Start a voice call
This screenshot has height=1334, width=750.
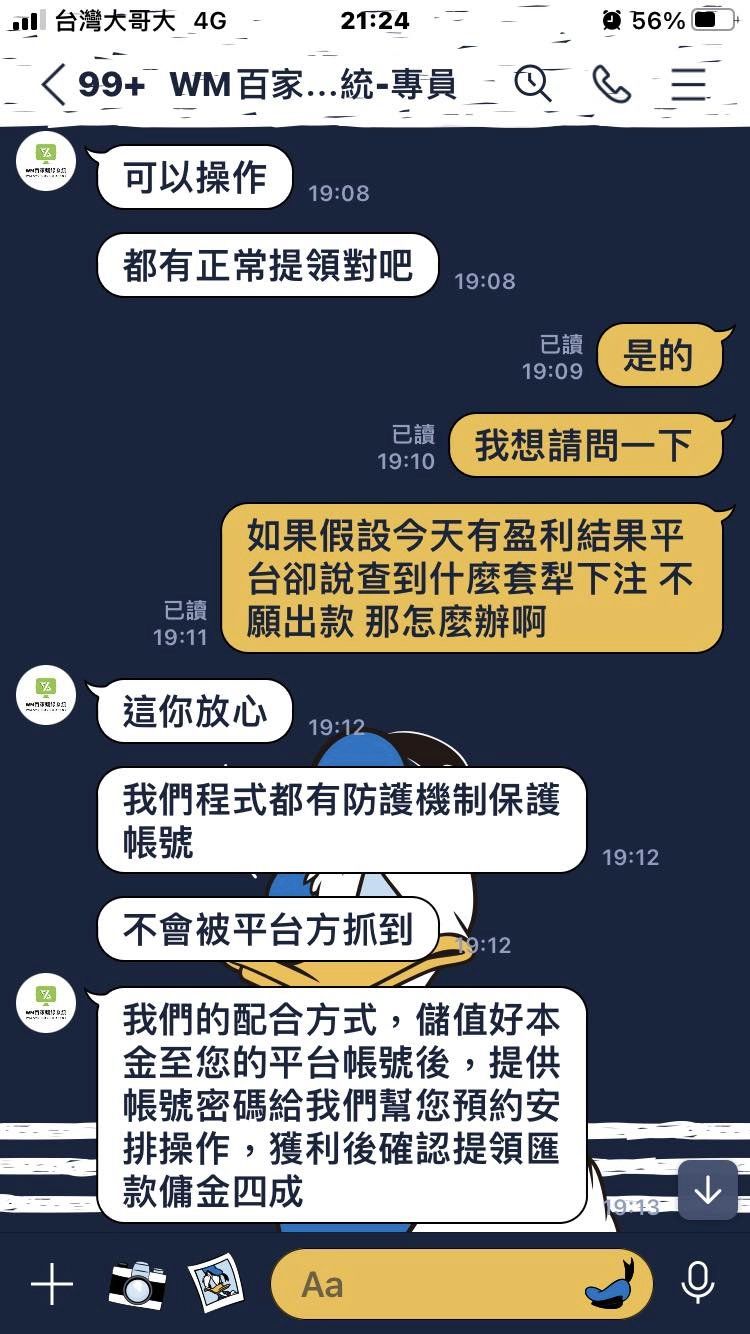coord(611,85)
